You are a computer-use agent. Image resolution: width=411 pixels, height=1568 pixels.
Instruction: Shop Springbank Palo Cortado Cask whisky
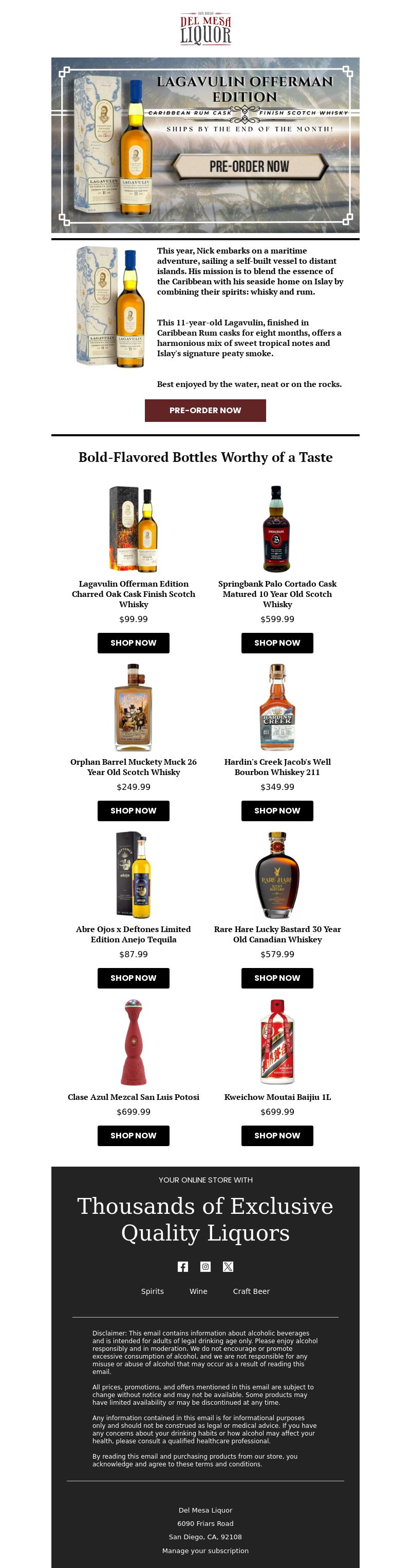click(277, 643)
